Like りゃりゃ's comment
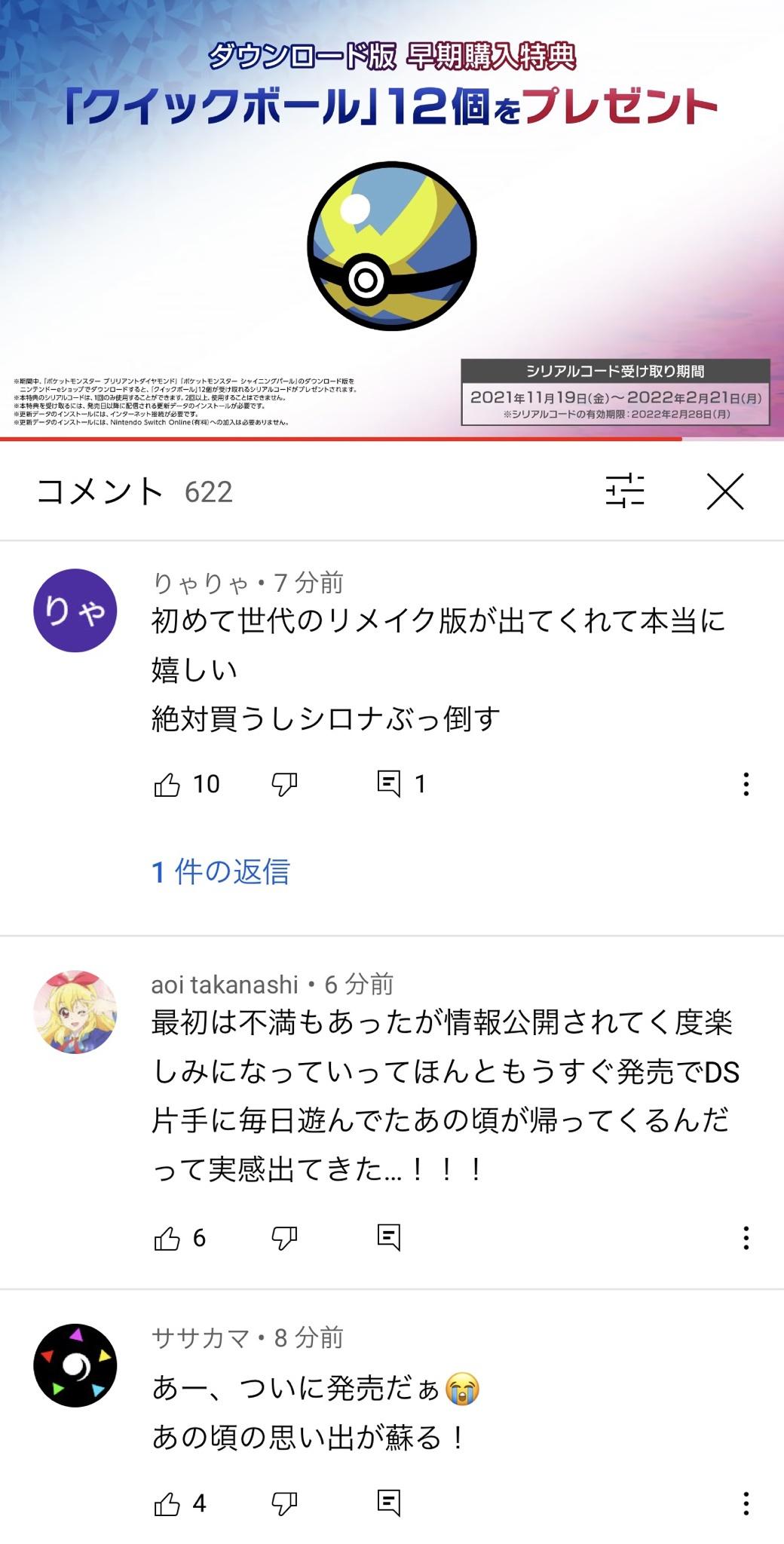The height and width of the screenshot is (1544, 784). [167, 784]
